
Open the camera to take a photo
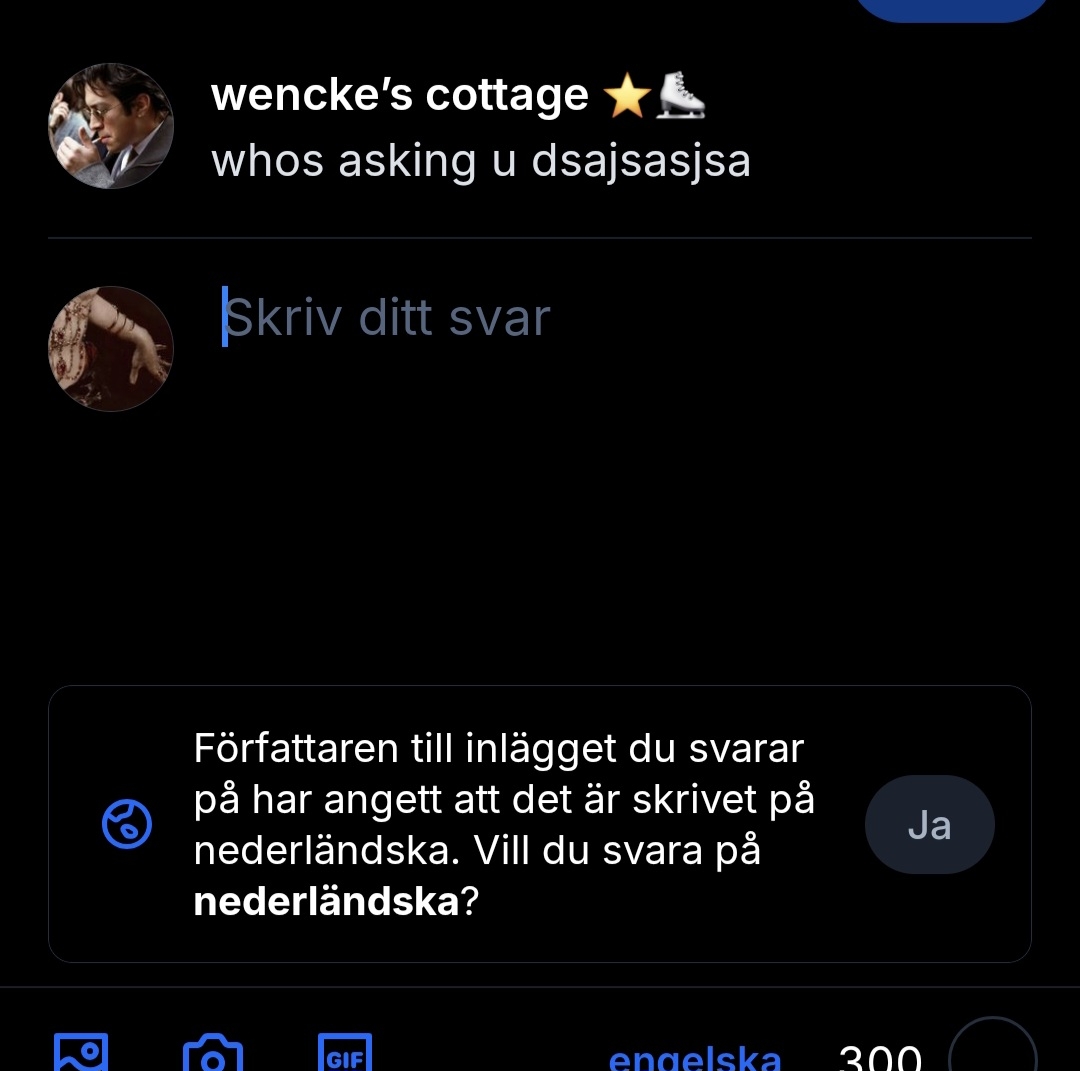coord(213,1055)
